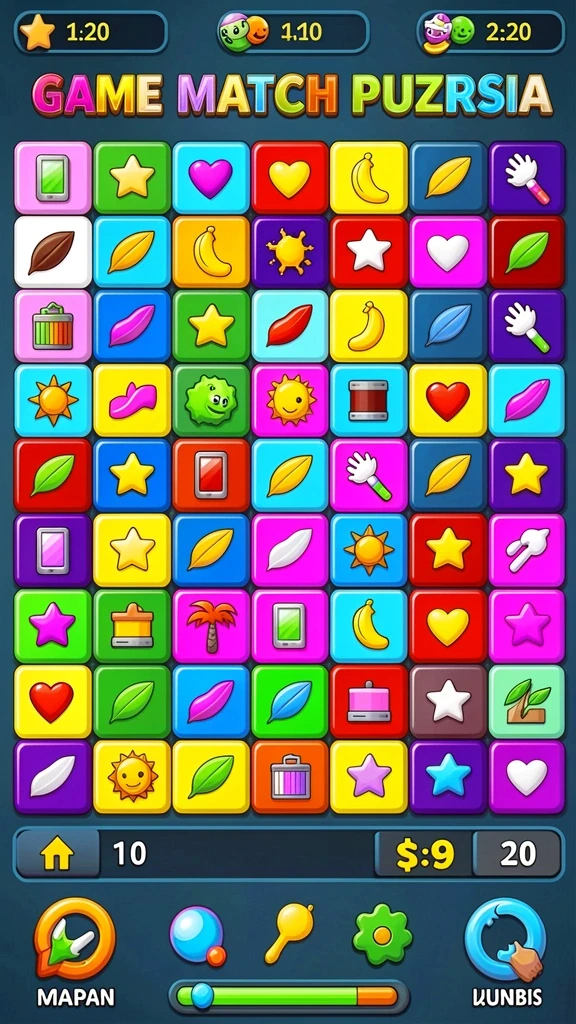
Task: Open the green gear settings
Action: [x=383, y=935]
